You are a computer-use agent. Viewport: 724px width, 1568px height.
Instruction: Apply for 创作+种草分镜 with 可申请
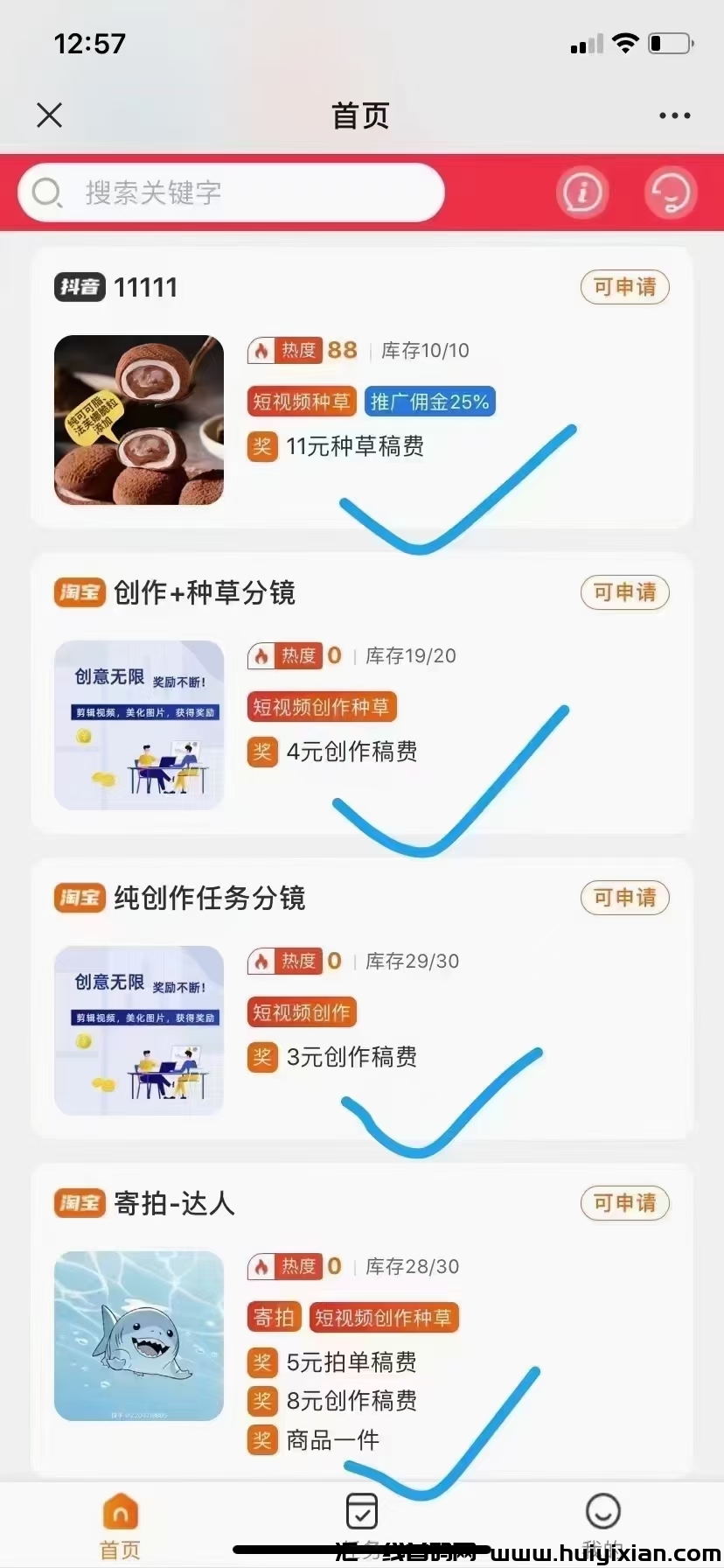624,592
